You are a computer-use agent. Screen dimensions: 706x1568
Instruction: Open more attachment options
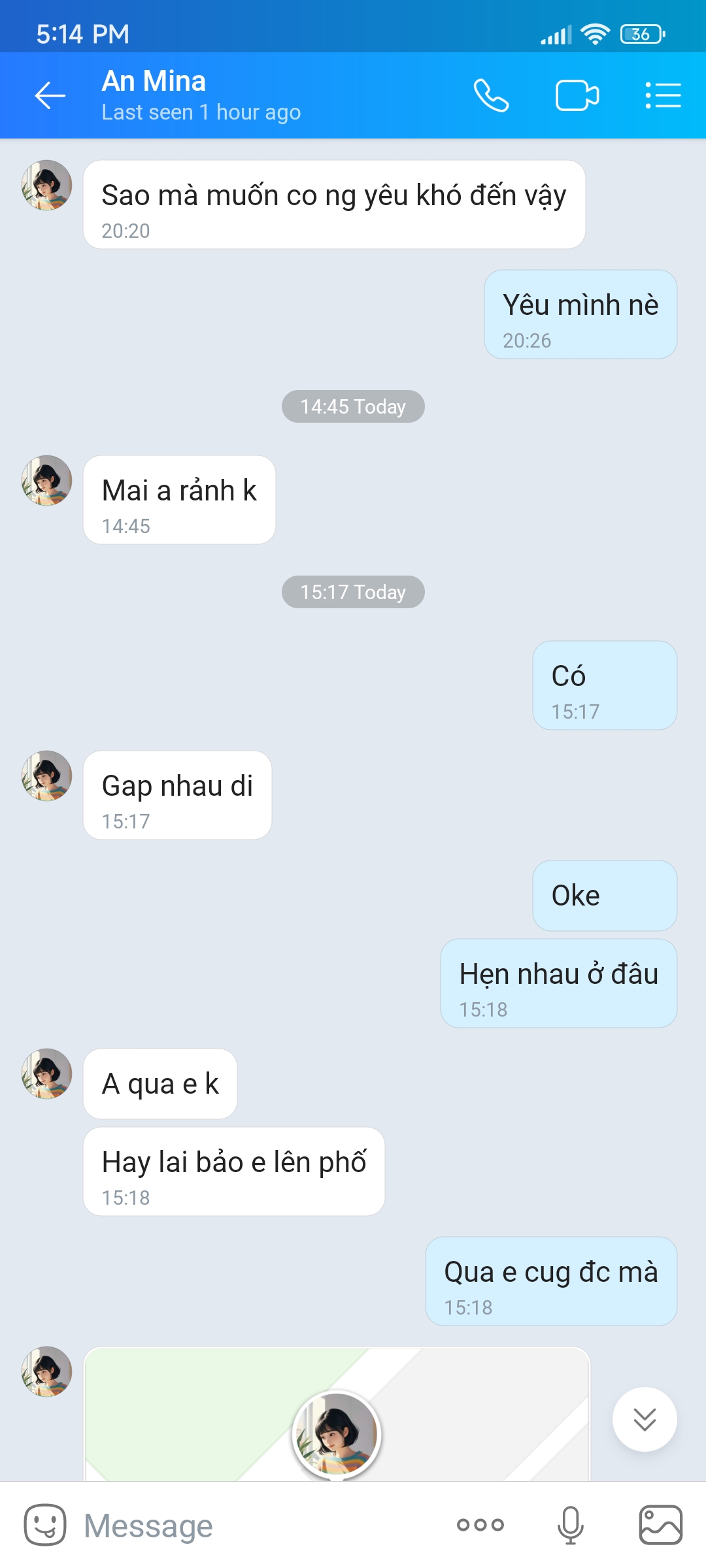point(480,1525)
